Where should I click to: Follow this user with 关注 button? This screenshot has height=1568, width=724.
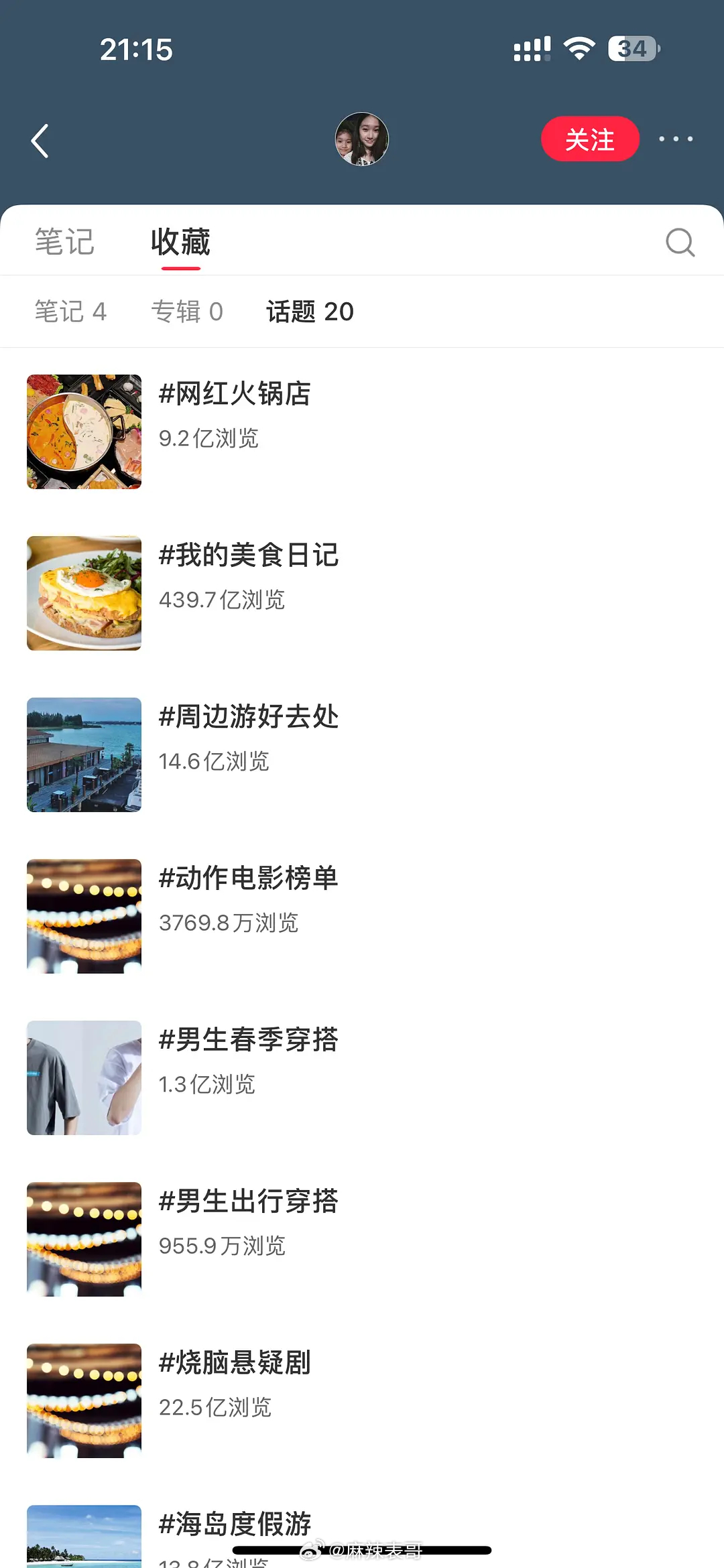click(x=590, y=139)
